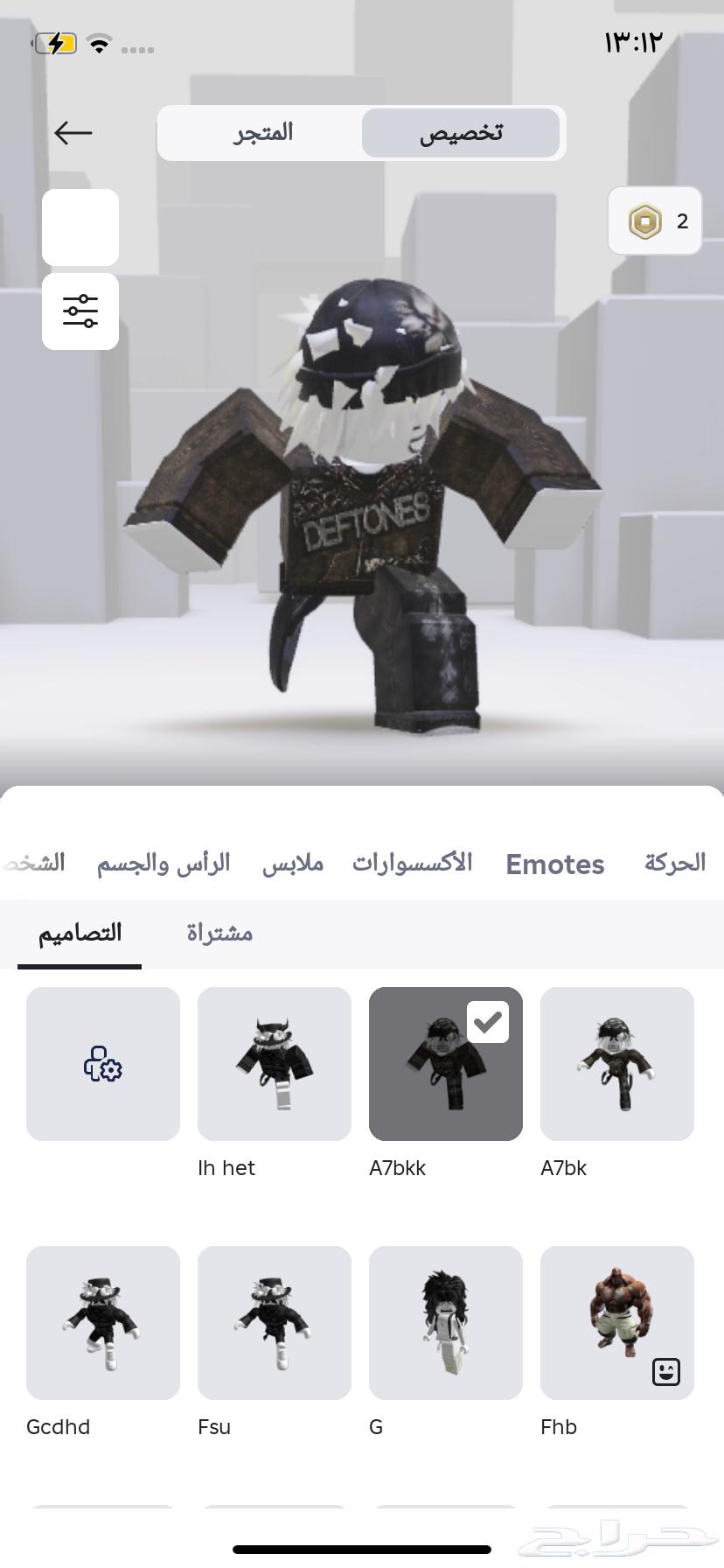Image resolution: width=724 pixels, height=1568 pixels.
Task: Tap the create new outfit tile
Action: (103, 1064)
